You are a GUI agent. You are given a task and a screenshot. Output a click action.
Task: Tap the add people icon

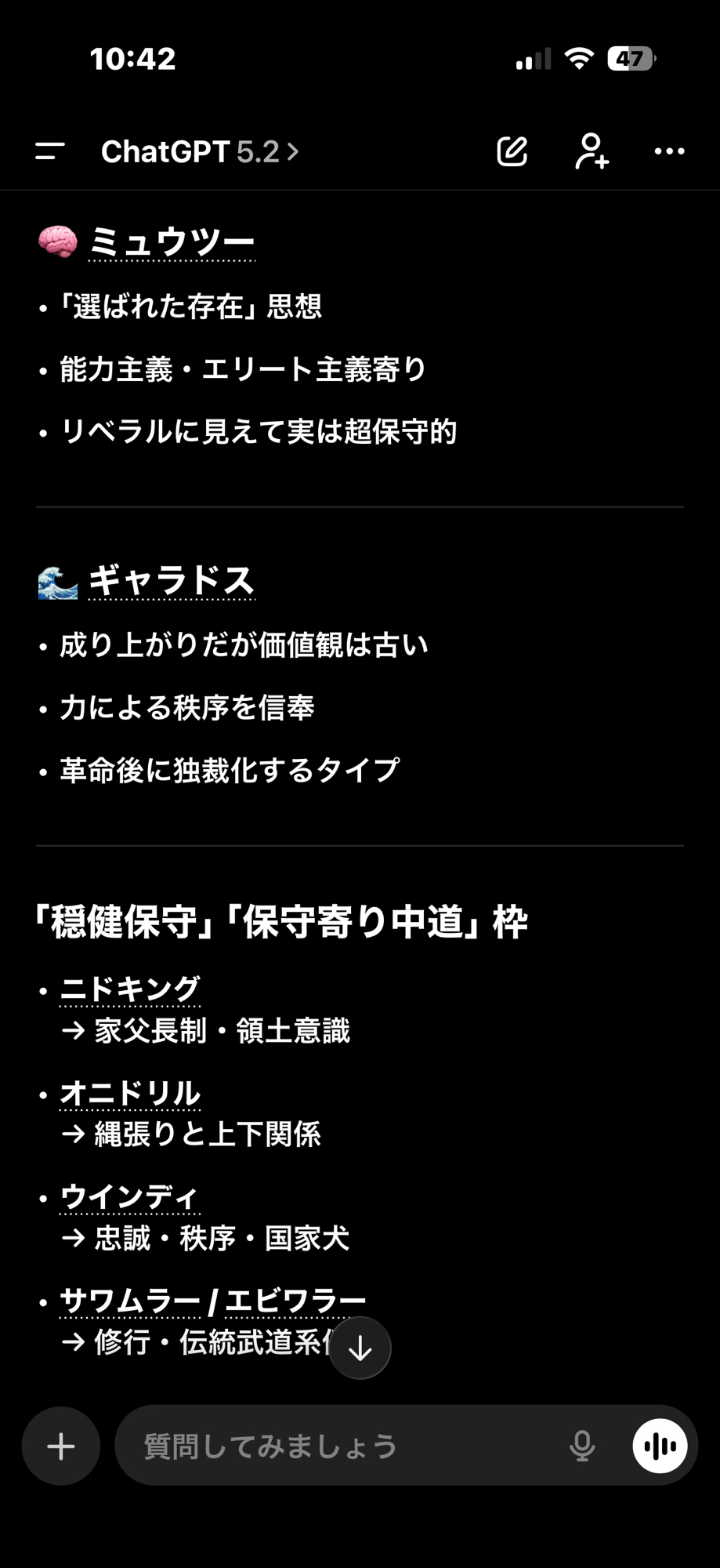(592, 151)
